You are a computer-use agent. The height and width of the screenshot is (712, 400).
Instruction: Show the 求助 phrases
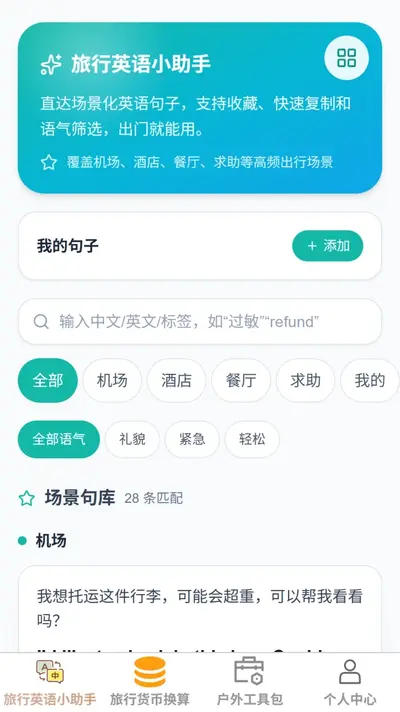[306, 381]
